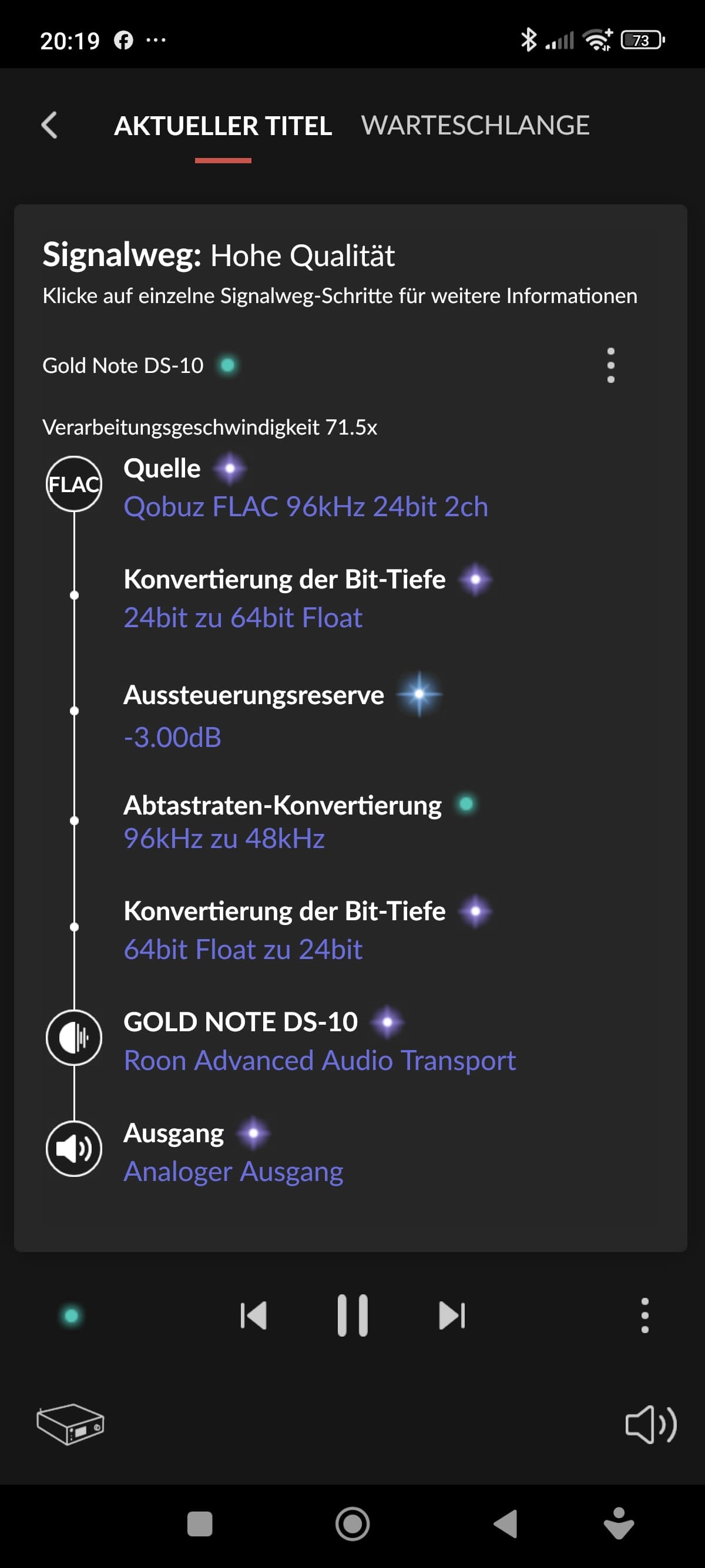Open the Gold Note DS-10 overflow menu
Screen dimensions: 705x1568
[x=610, y=365]
